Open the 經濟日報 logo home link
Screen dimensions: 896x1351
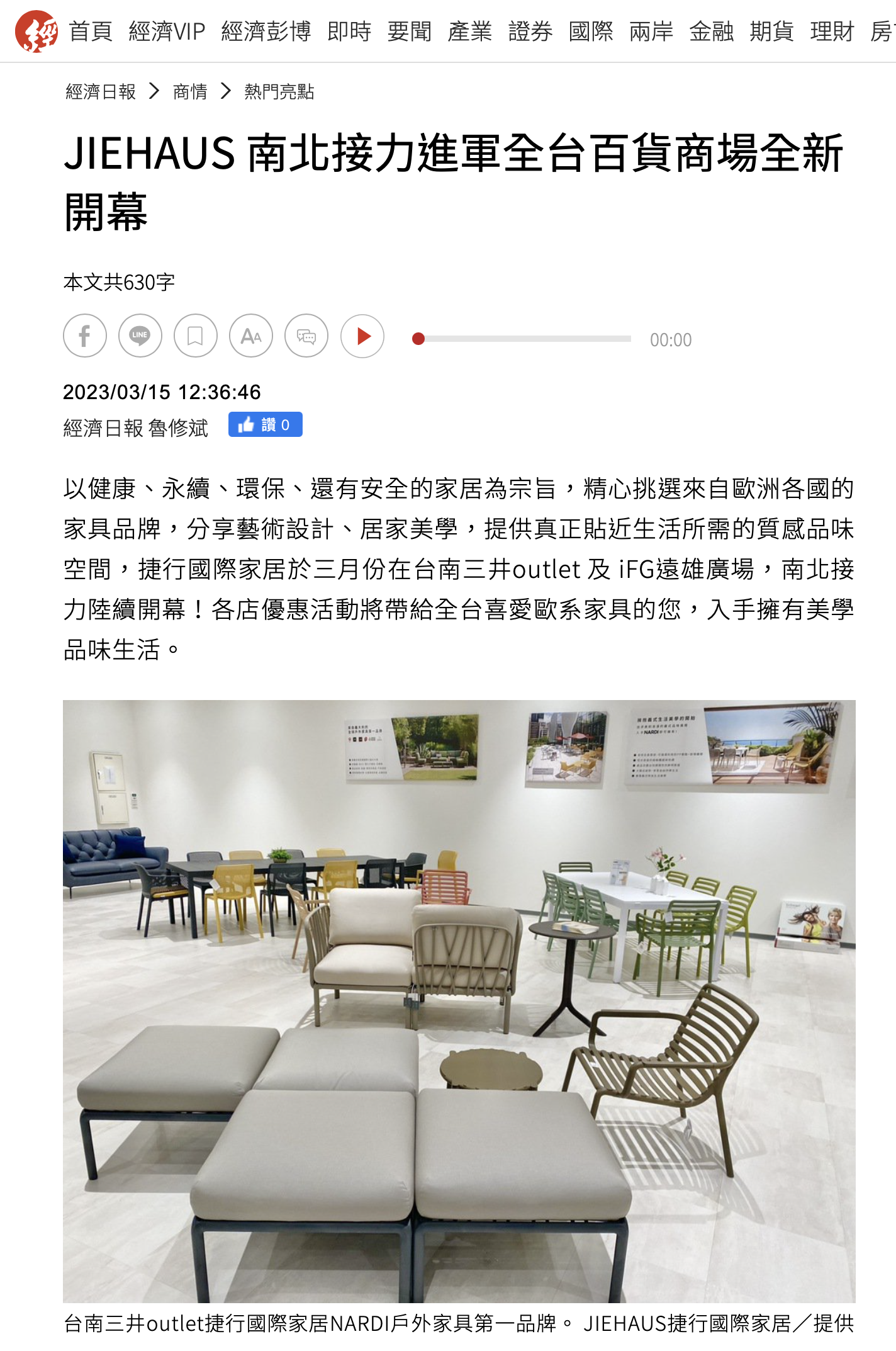pos(36,31)
